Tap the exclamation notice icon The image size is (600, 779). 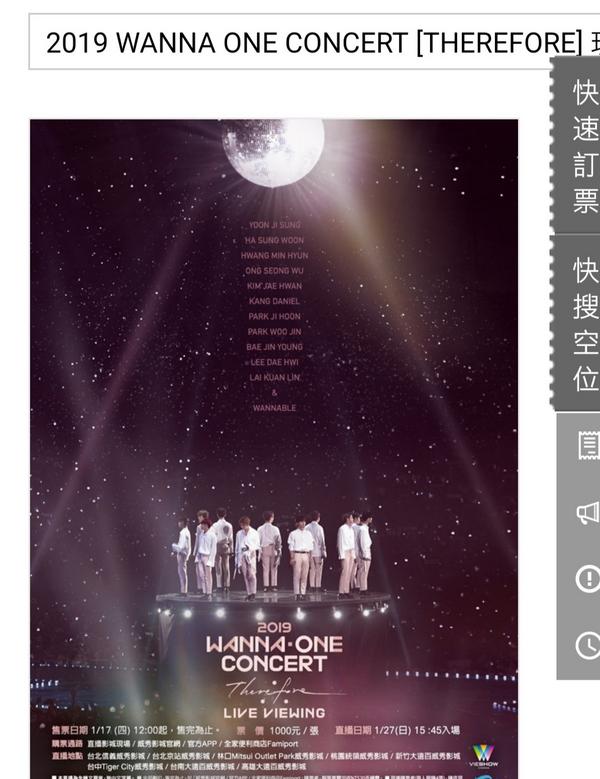coord(587,579)
